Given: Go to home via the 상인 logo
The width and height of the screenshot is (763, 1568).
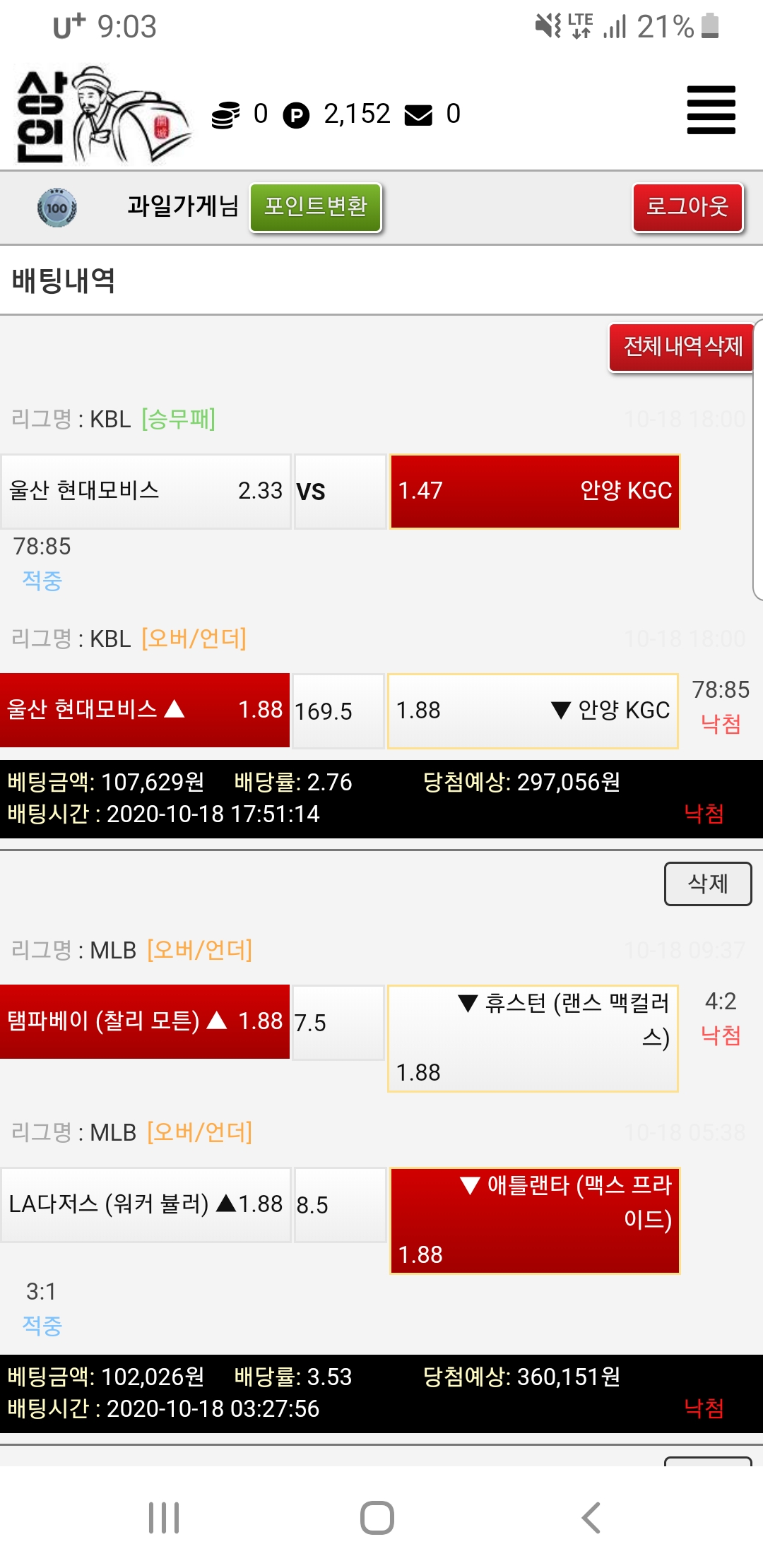Looking at the screenshot, I should [102, 115].
